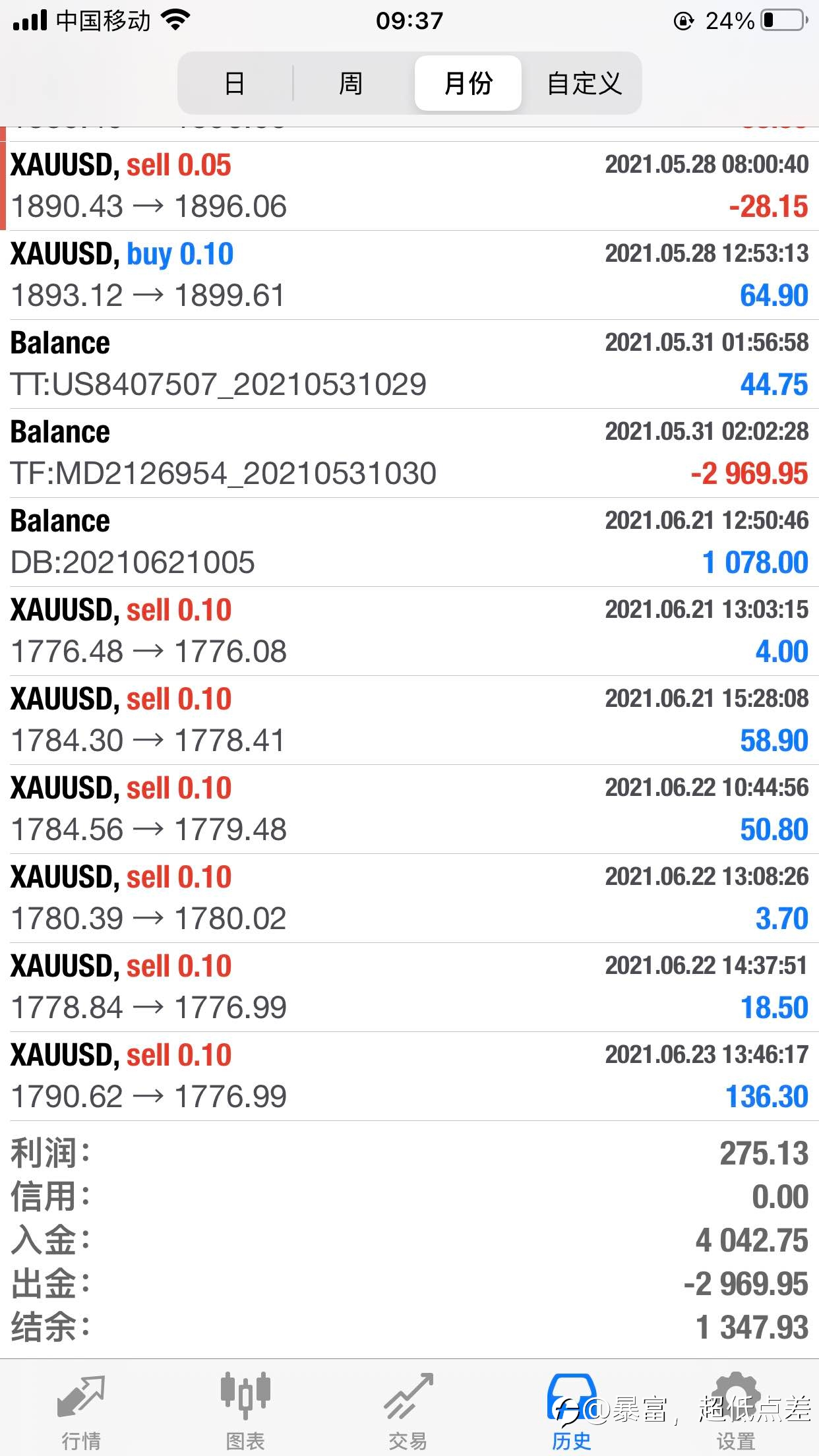This screenshot has width=819, height=1456.
Task: Switch to the 日 period filter
Action: [x=235, y=83]
